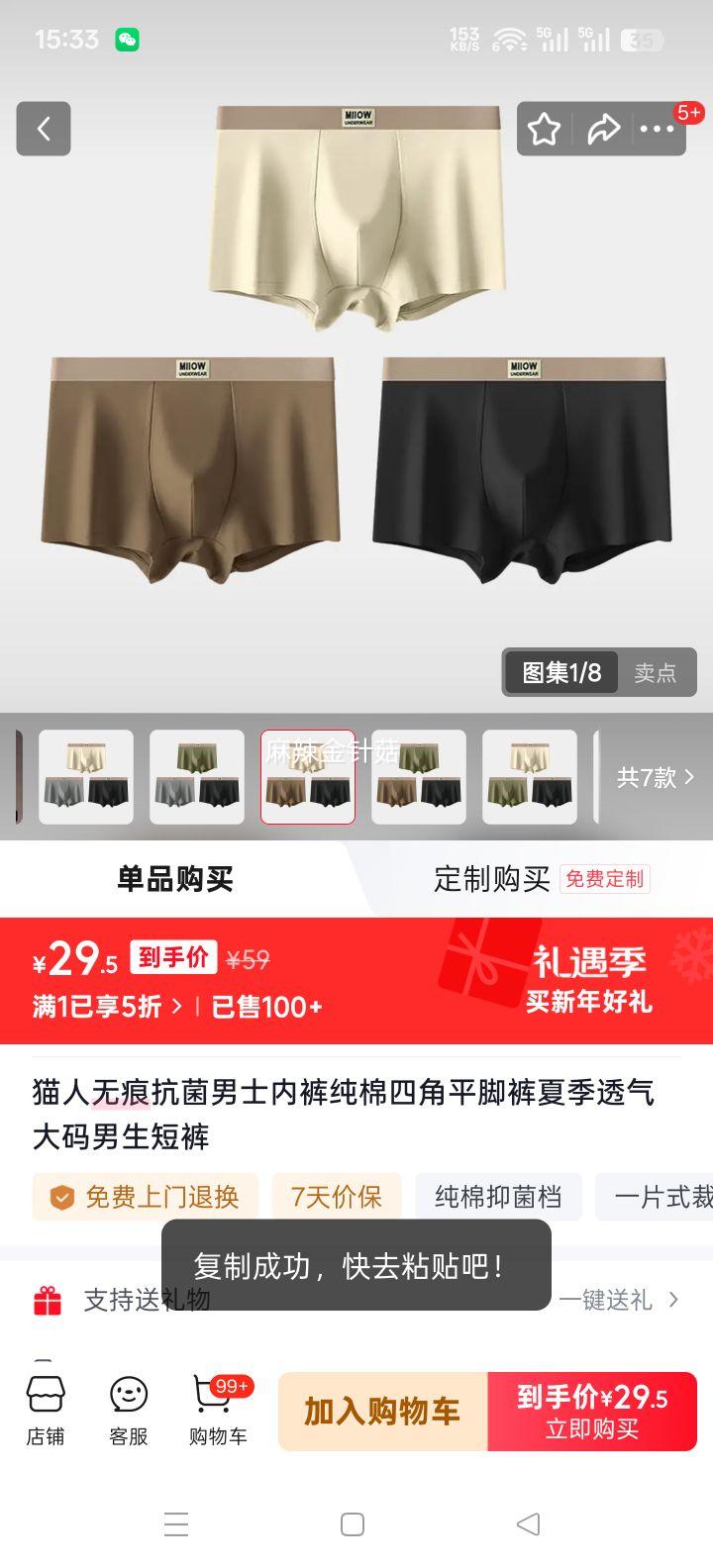Tap the 免费上门退换 service tag
Image resolution: width=713 pixels, height=1568 pixels.
(x=145, y=1197)
